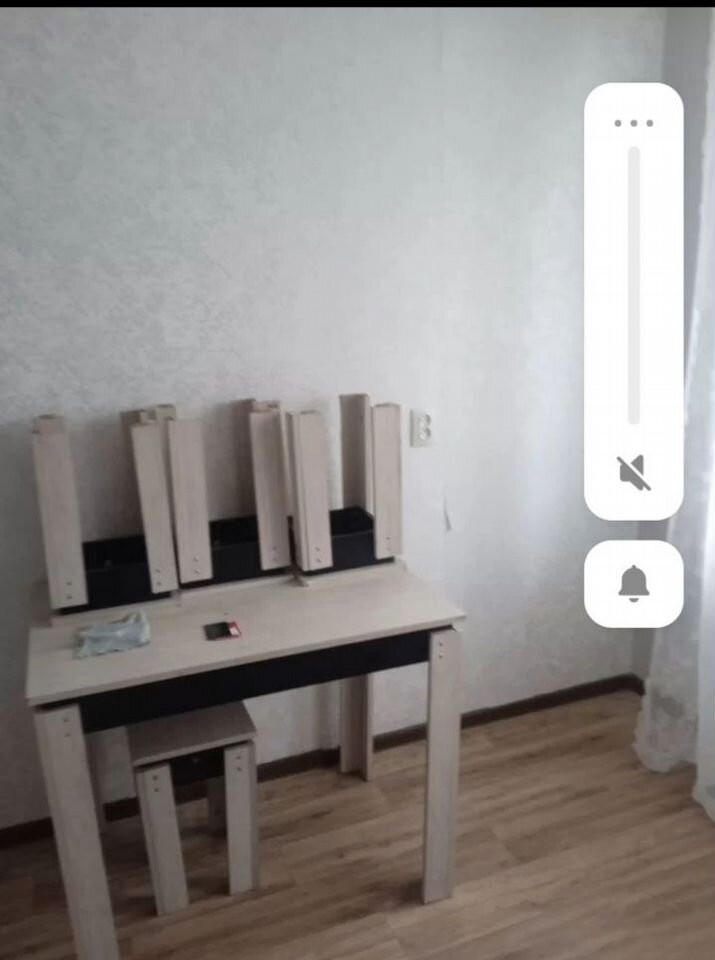
Task: Tap the volume slider track
Action: click(x=634, y=285)
